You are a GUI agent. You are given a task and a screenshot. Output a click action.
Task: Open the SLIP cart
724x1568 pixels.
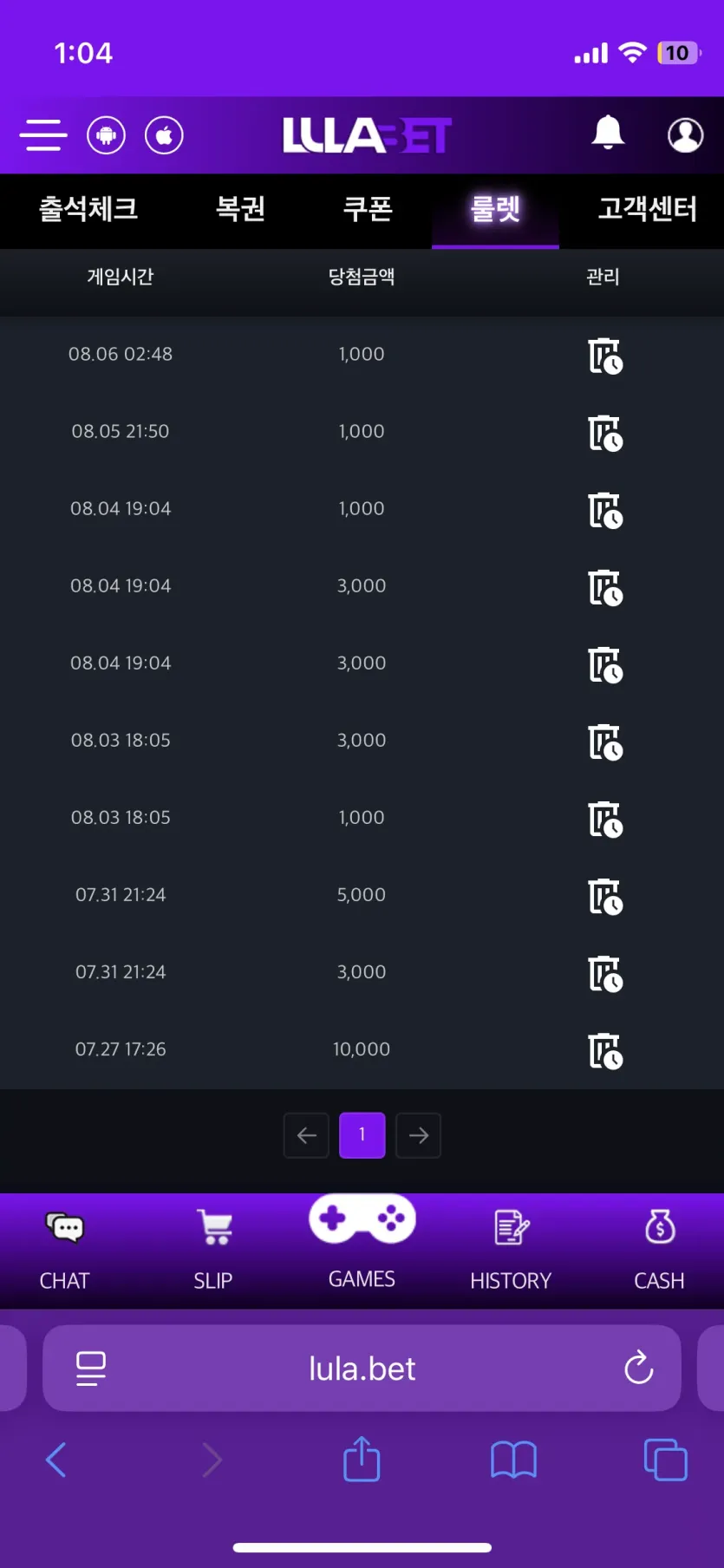click(x=213, y=1249)
